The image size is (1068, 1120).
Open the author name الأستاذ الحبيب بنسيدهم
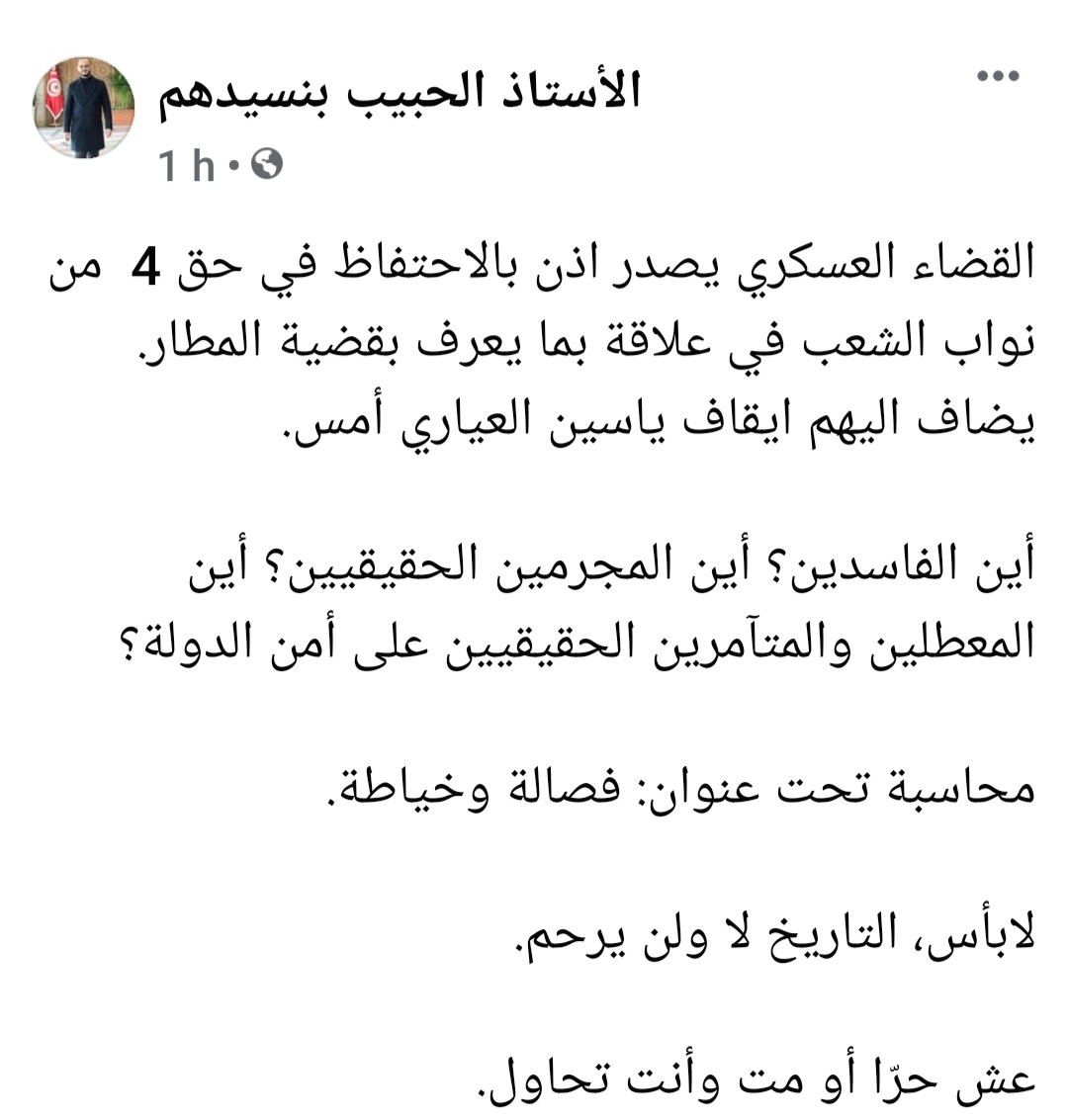coord(400,92)
